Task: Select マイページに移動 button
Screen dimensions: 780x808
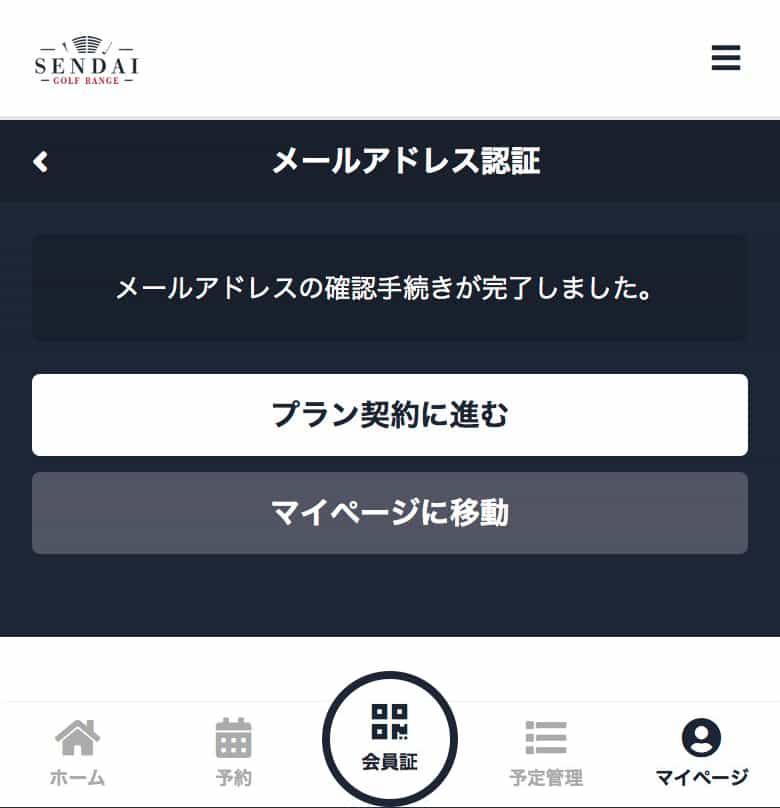Action: tap(390, 513)
